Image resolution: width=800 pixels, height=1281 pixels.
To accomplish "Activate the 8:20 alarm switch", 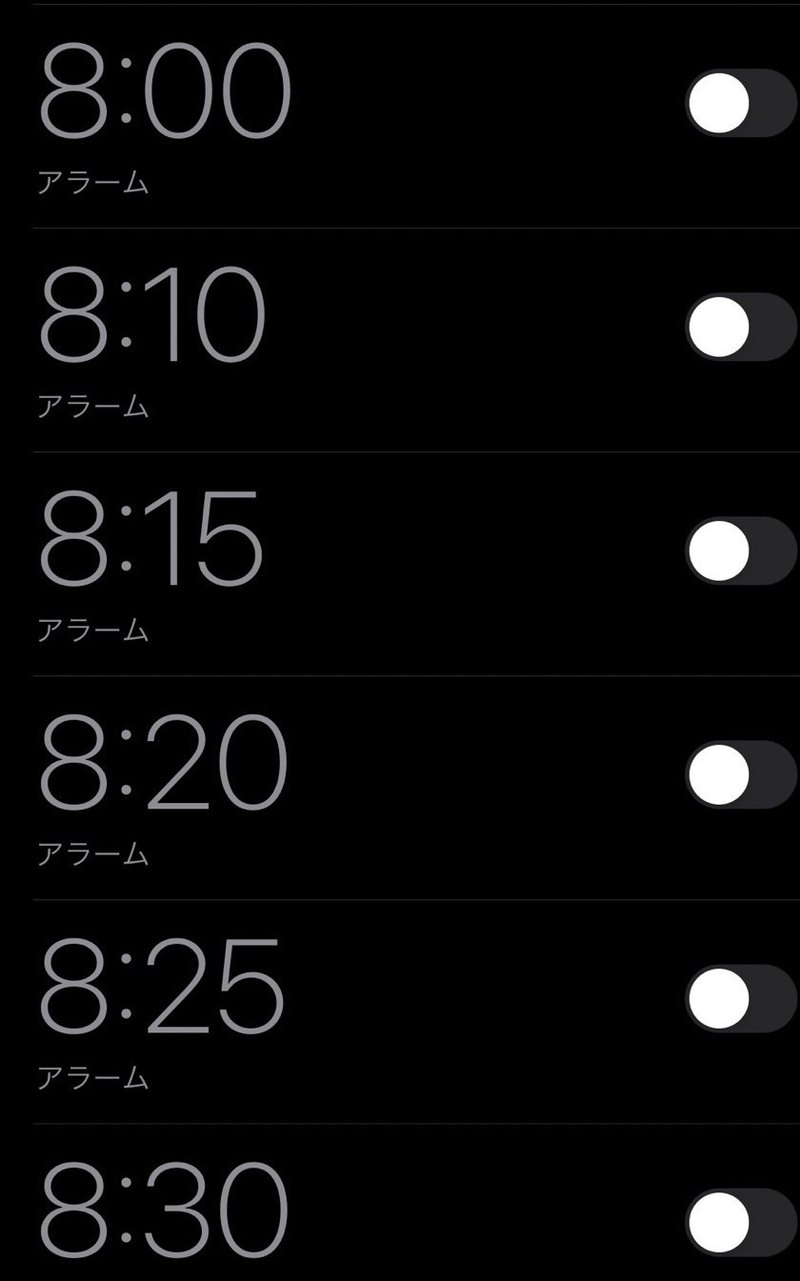I will pos(742,774).
